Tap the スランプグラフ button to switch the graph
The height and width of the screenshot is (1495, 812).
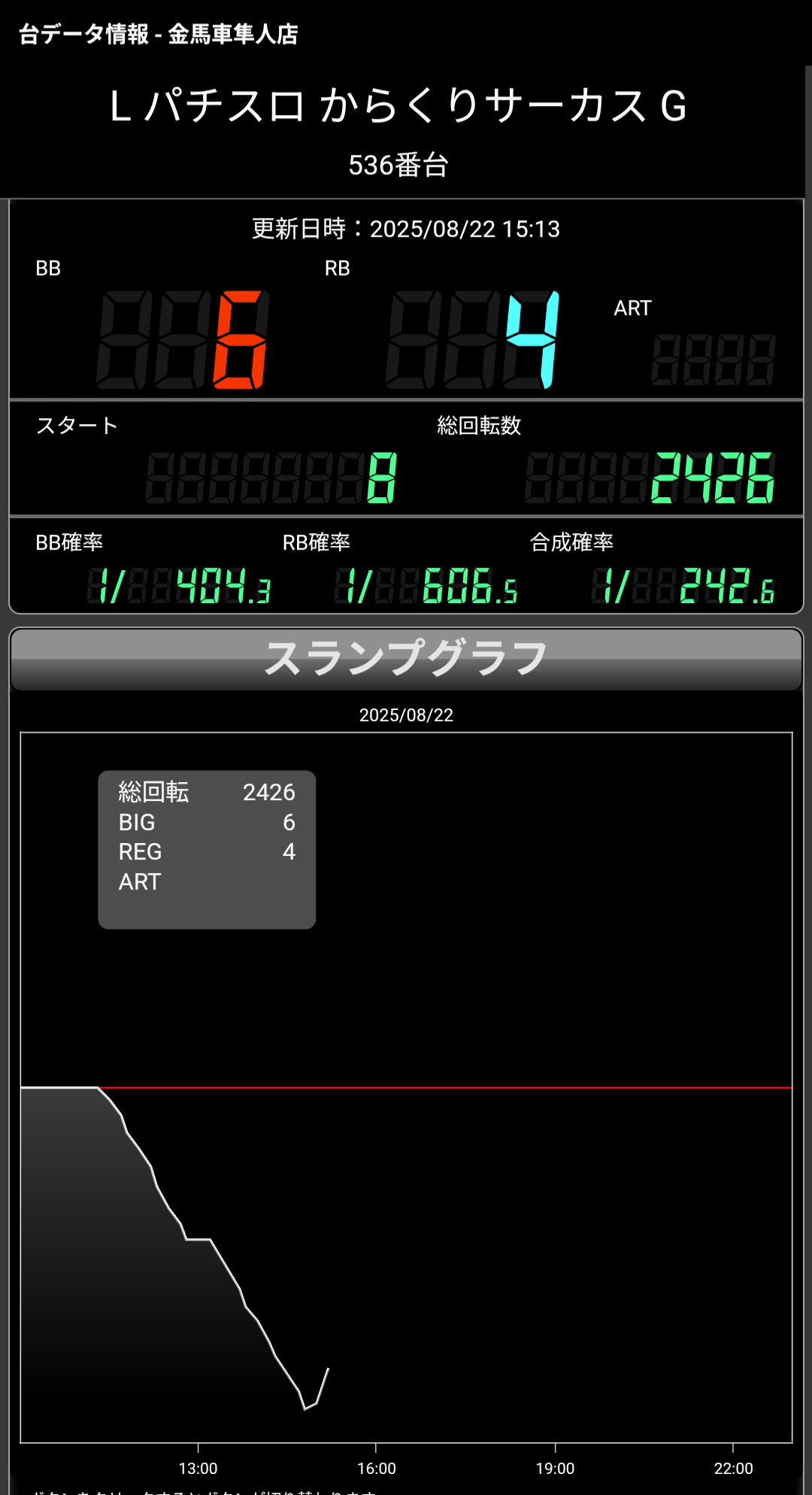(406, 660)
